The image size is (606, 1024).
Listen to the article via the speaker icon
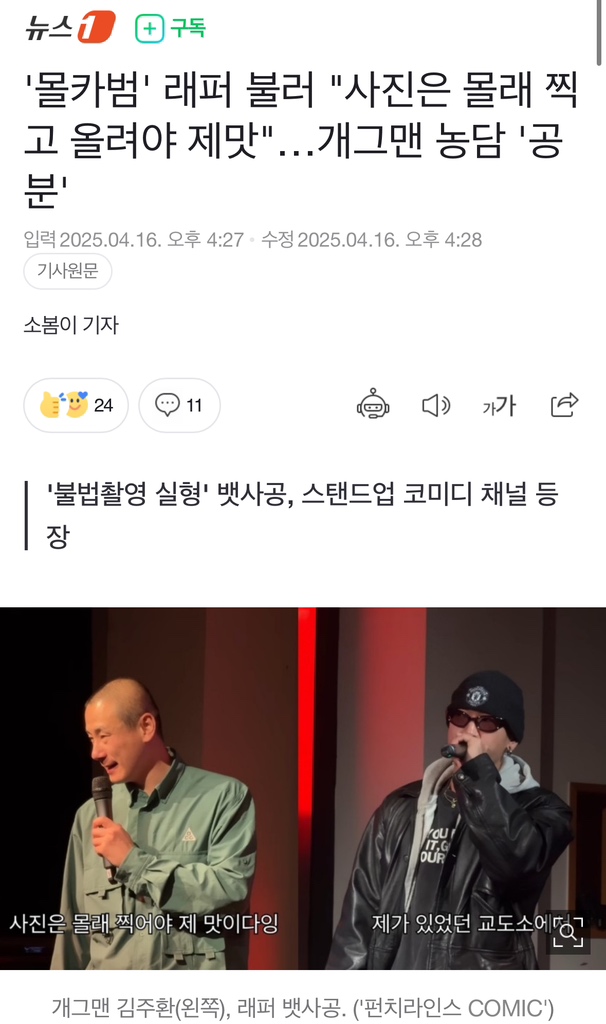435,405
